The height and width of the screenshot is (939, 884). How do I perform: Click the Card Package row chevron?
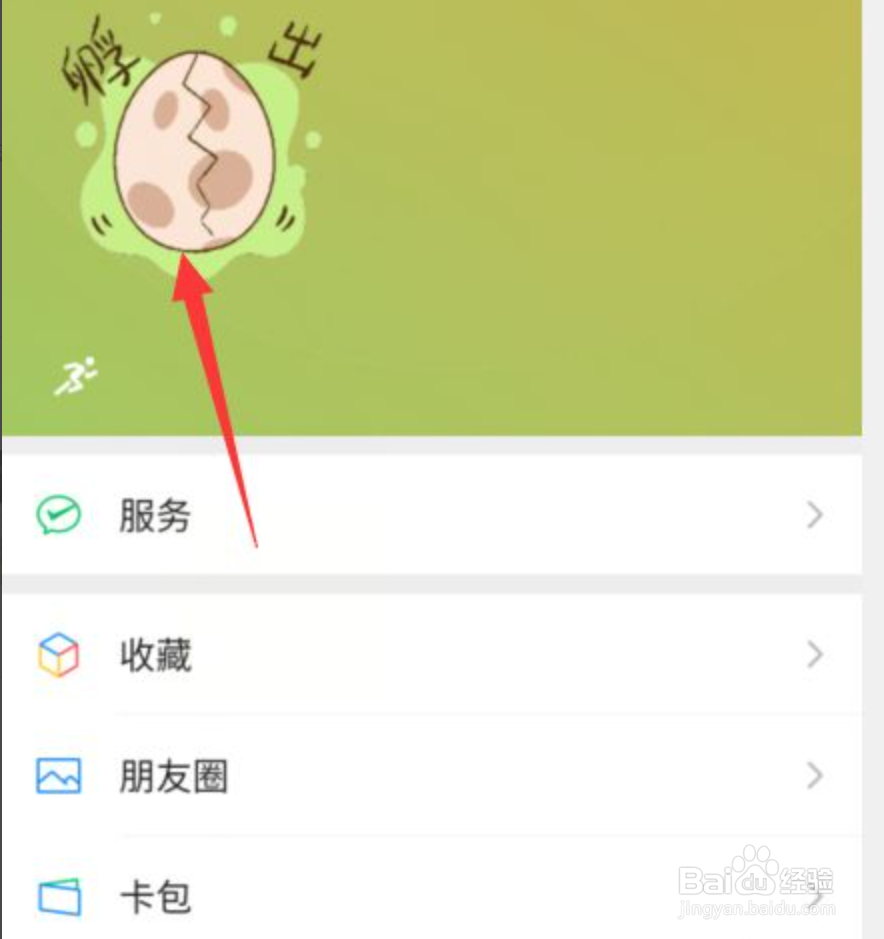[x=814, y=898]
